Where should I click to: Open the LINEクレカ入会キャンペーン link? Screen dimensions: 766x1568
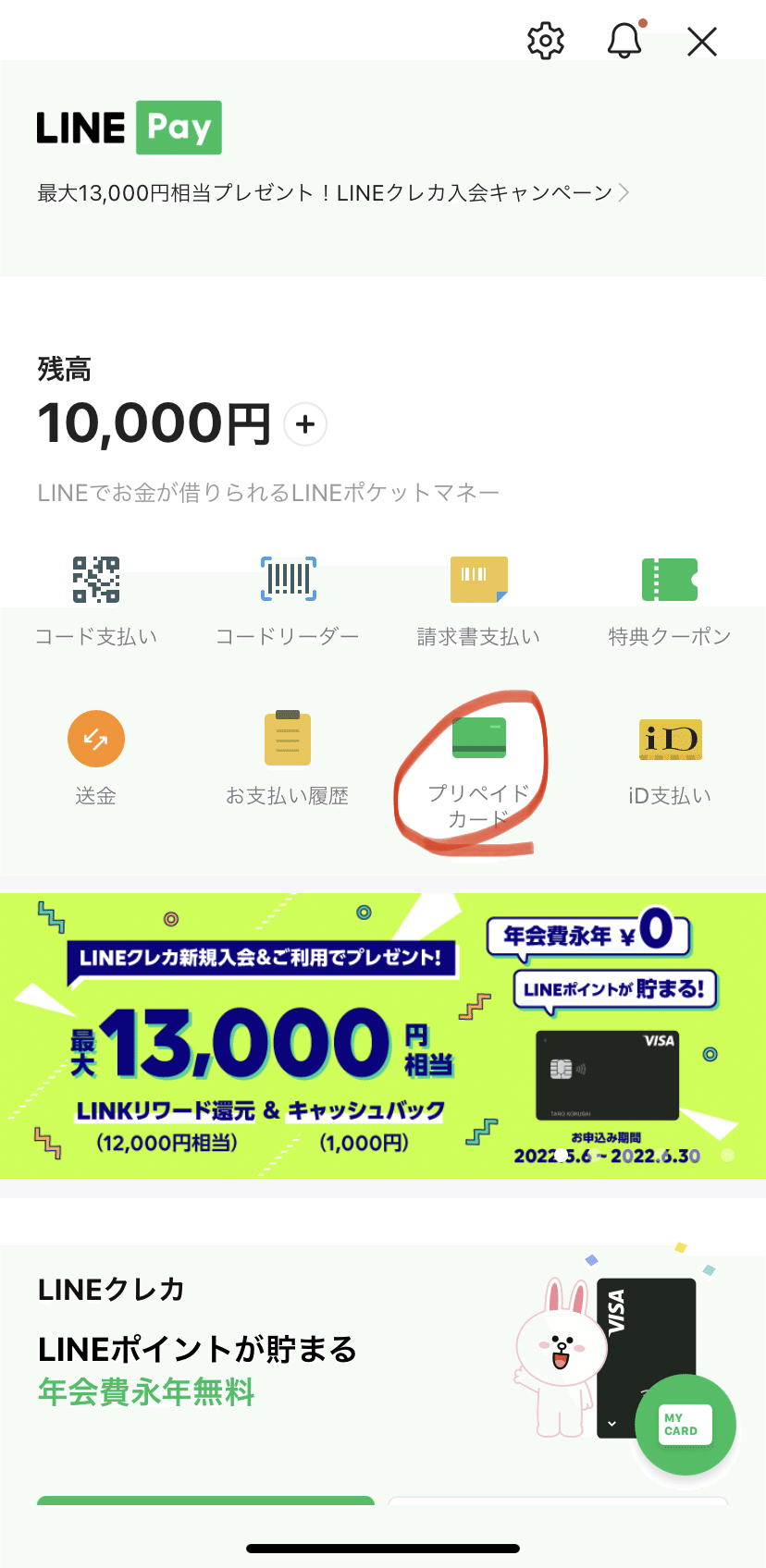click(x=333, y=193)
